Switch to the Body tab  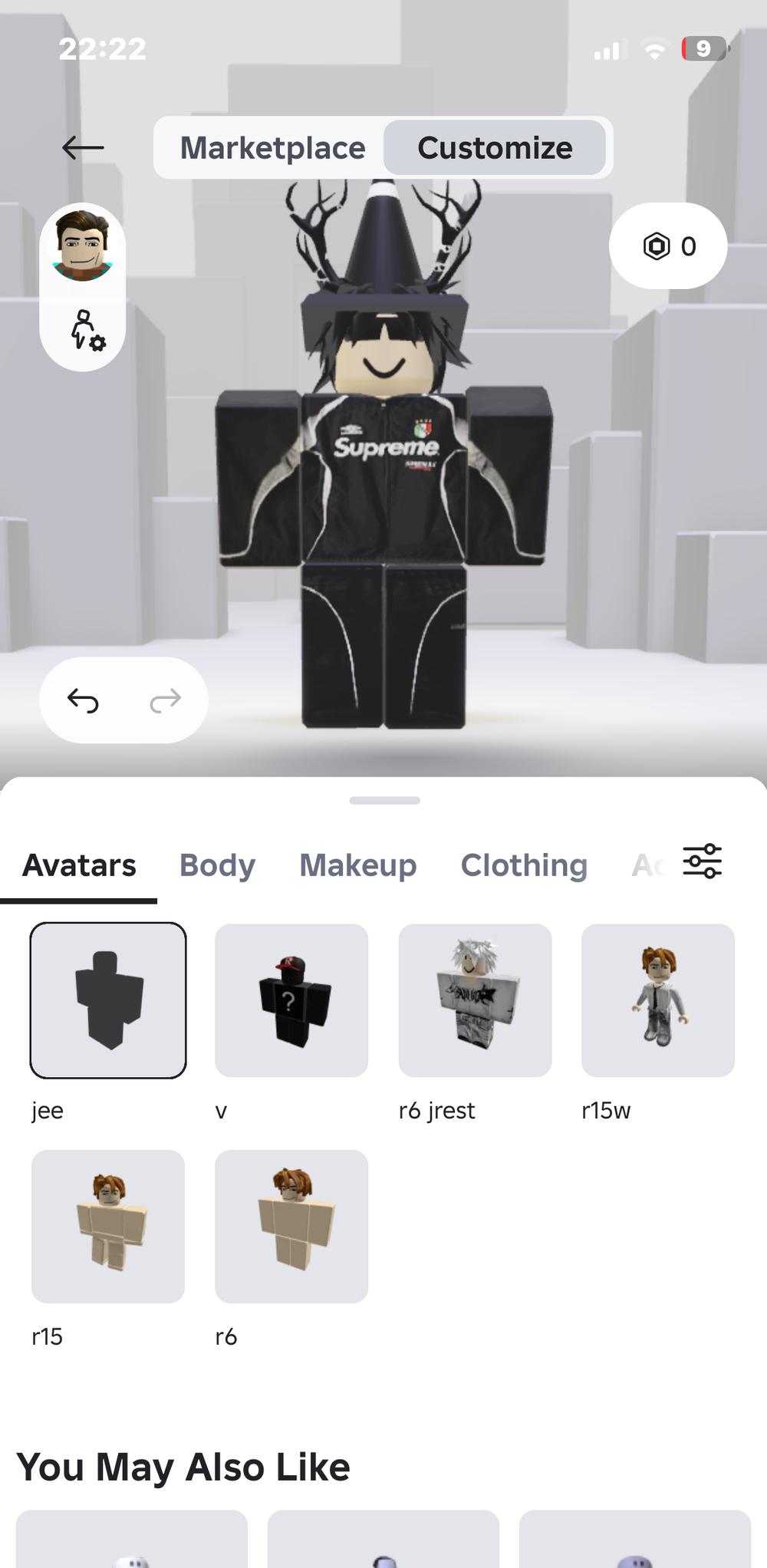click(217, 865)
